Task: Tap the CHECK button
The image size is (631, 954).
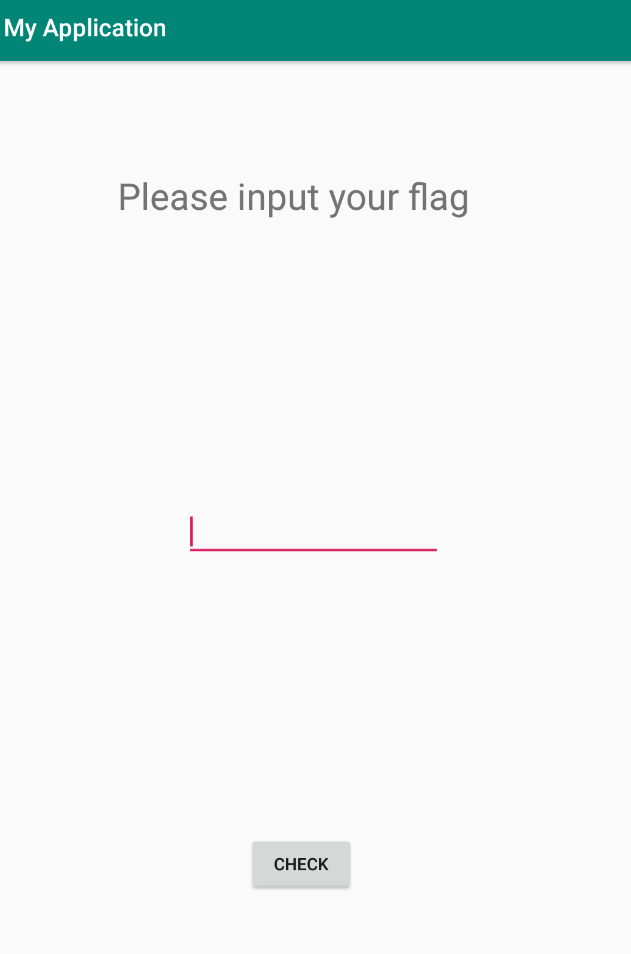Action: click(x=301, y=864)
